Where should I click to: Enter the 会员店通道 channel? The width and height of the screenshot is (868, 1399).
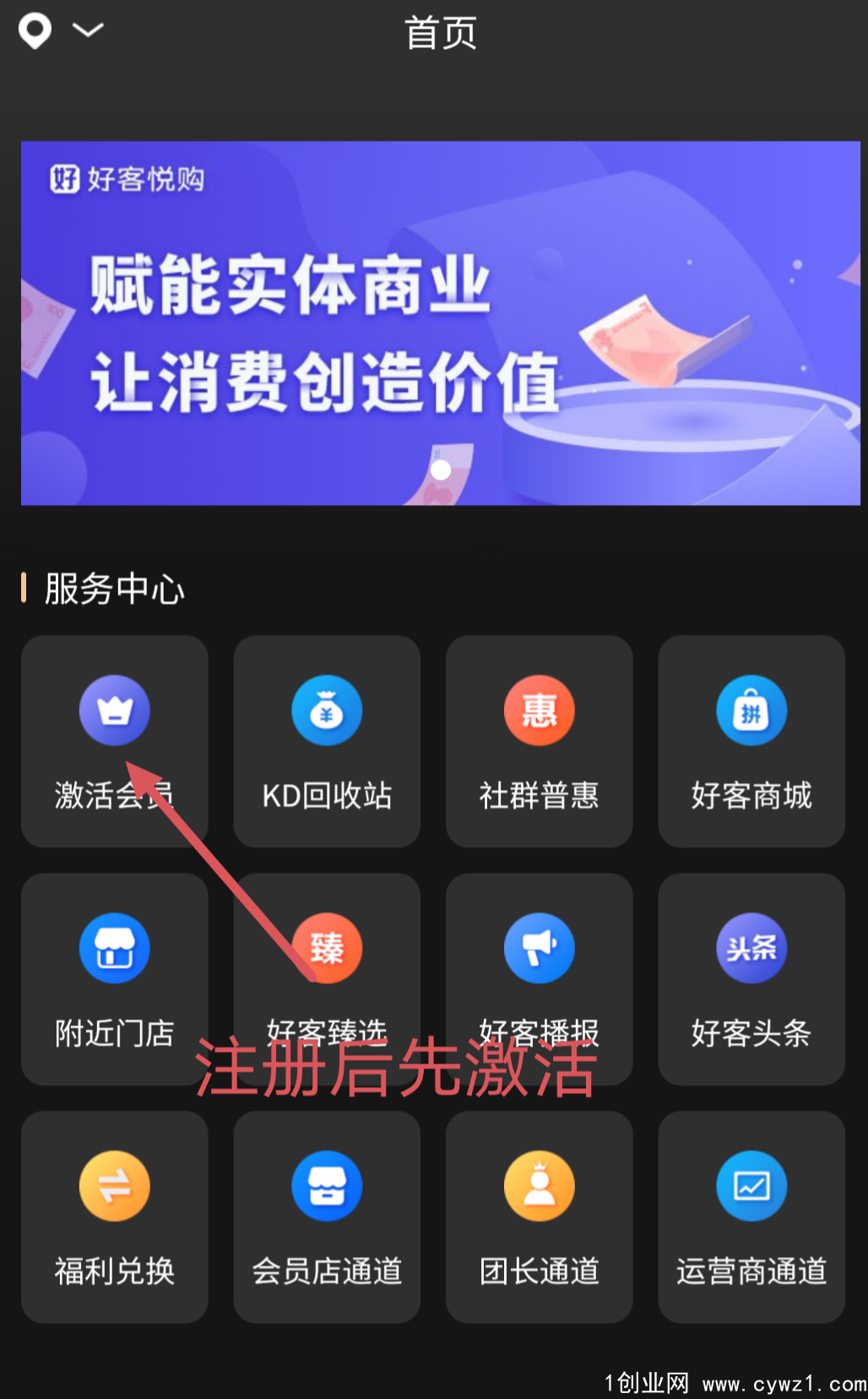[327, 1217]
